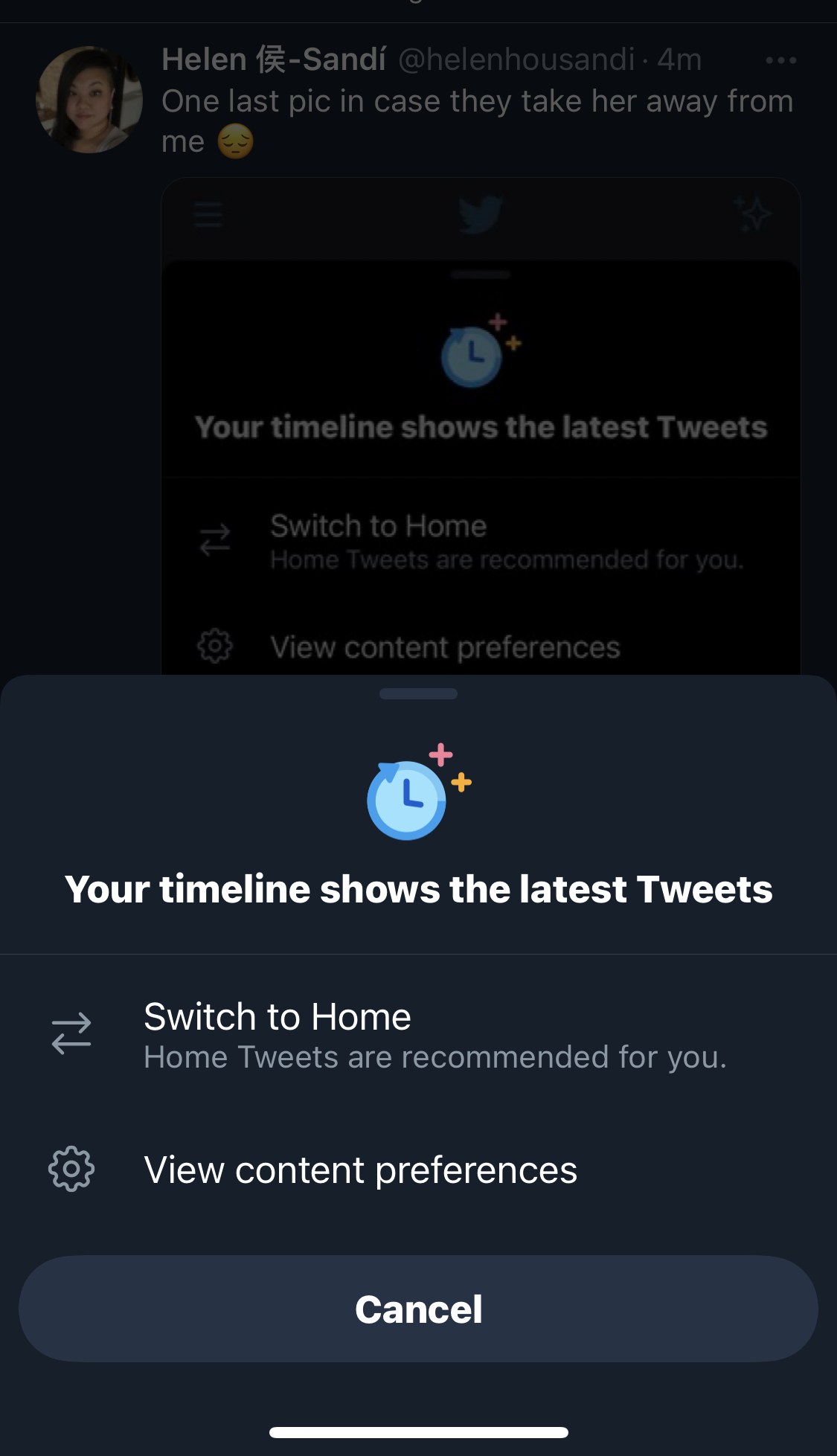Dismiss the sheet with Cancel
837x1456 pixels.
pyautogui.click(x=418, y=1309)
